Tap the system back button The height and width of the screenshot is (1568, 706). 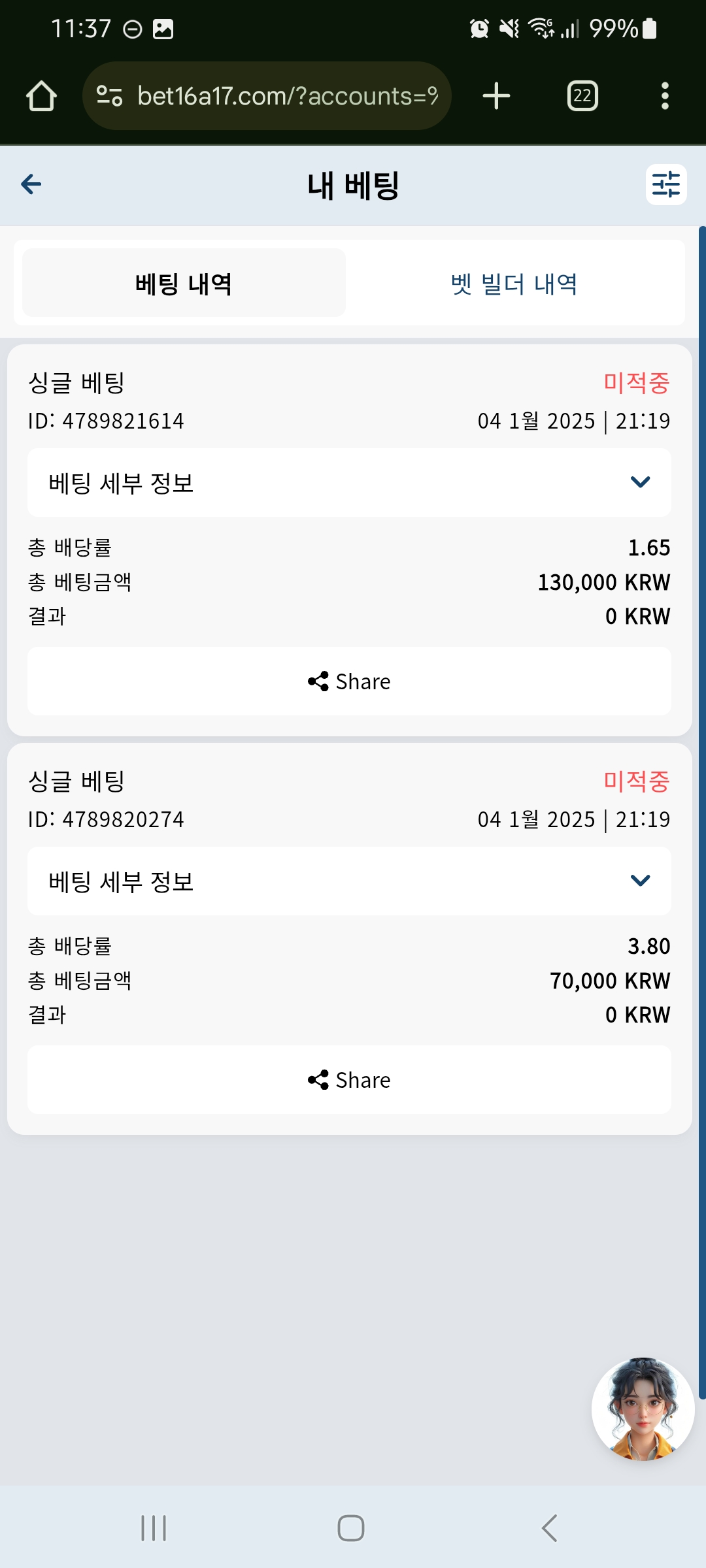(550, 1528)
